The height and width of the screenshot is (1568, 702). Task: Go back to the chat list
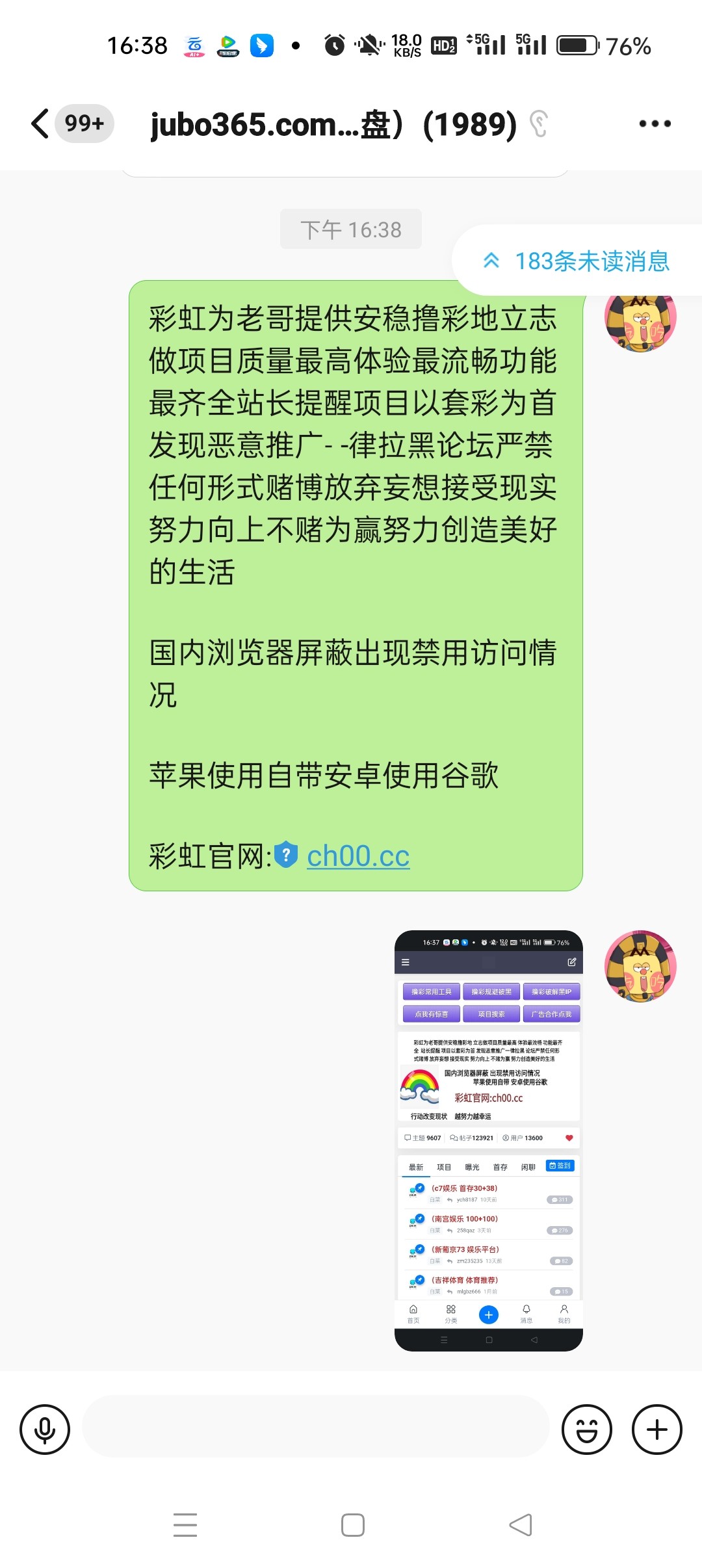(x=40, y=124)
